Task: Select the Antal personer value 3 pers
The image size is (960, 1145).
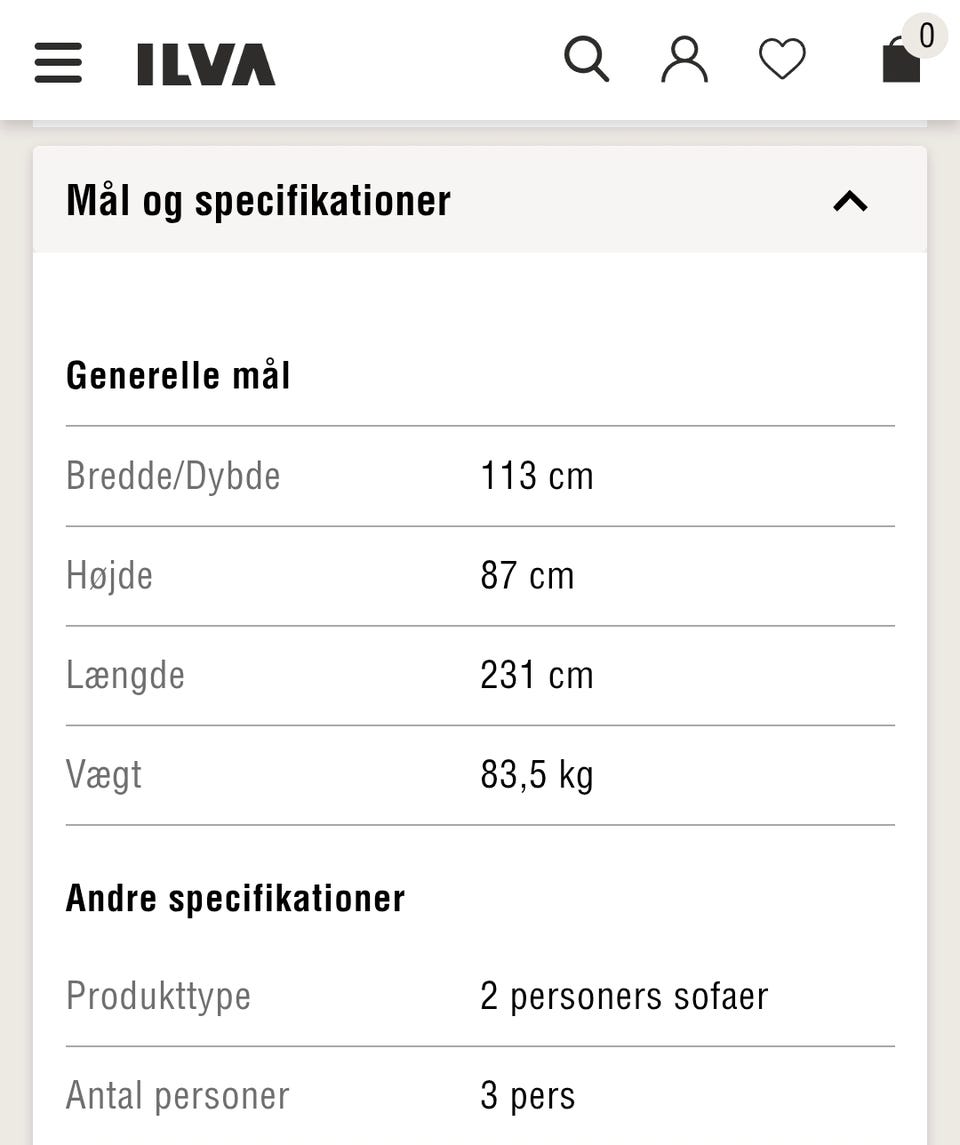Action: (x=527, y=1095)
